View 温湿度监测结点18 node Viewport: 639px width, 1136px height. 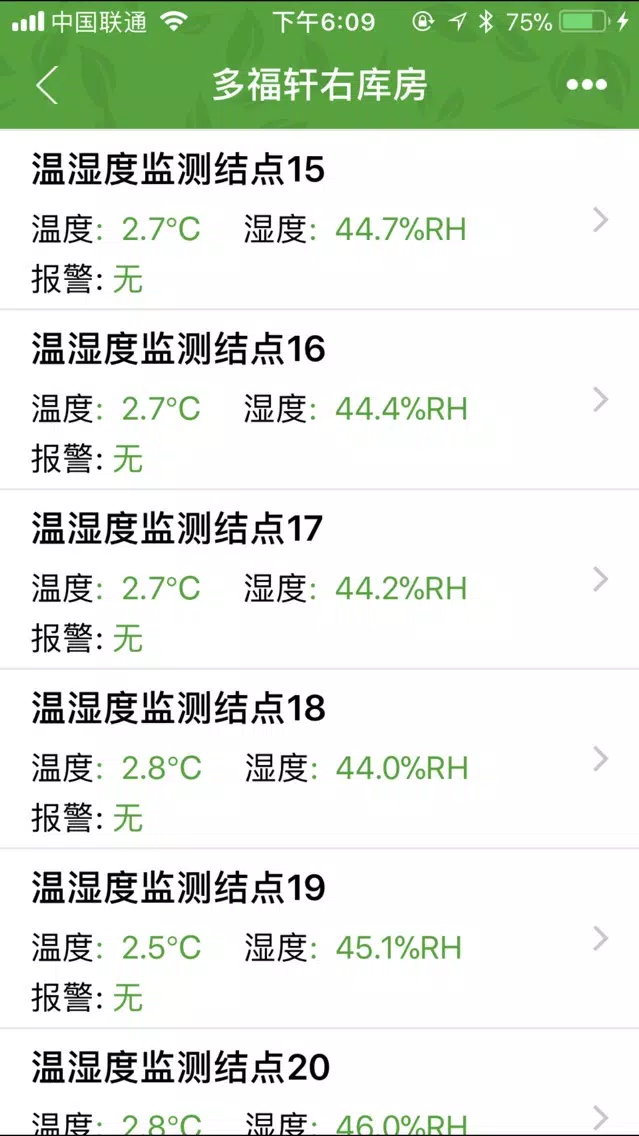320,759
